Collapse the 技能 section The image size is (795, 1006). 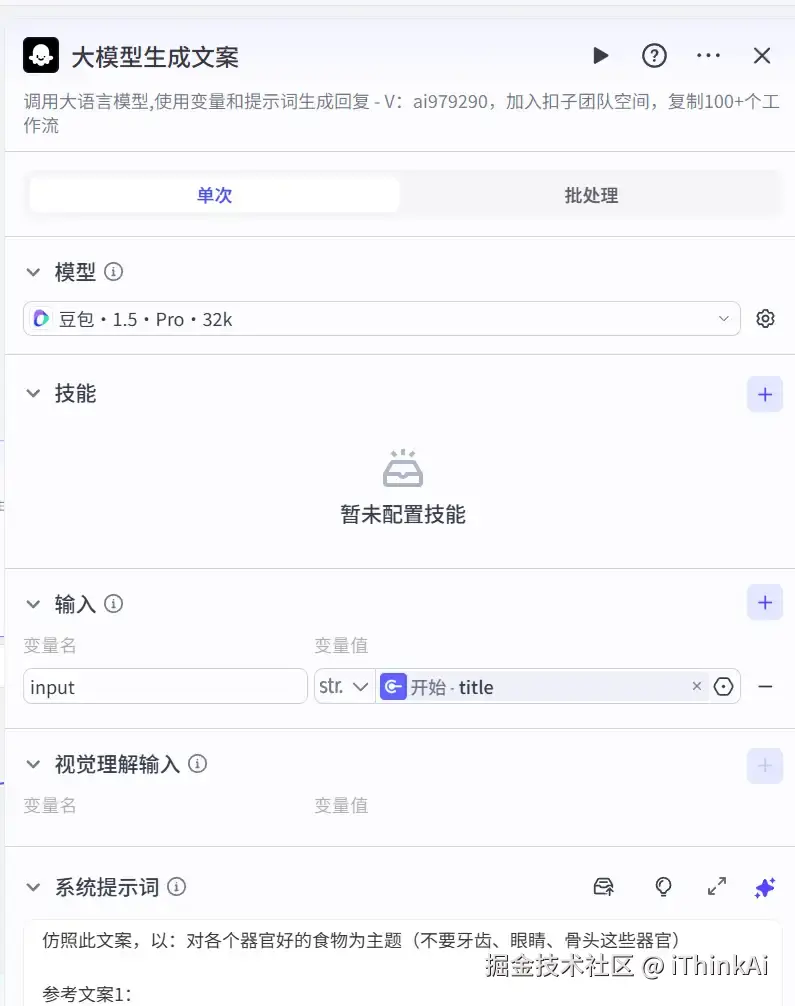tap(34, 394)
